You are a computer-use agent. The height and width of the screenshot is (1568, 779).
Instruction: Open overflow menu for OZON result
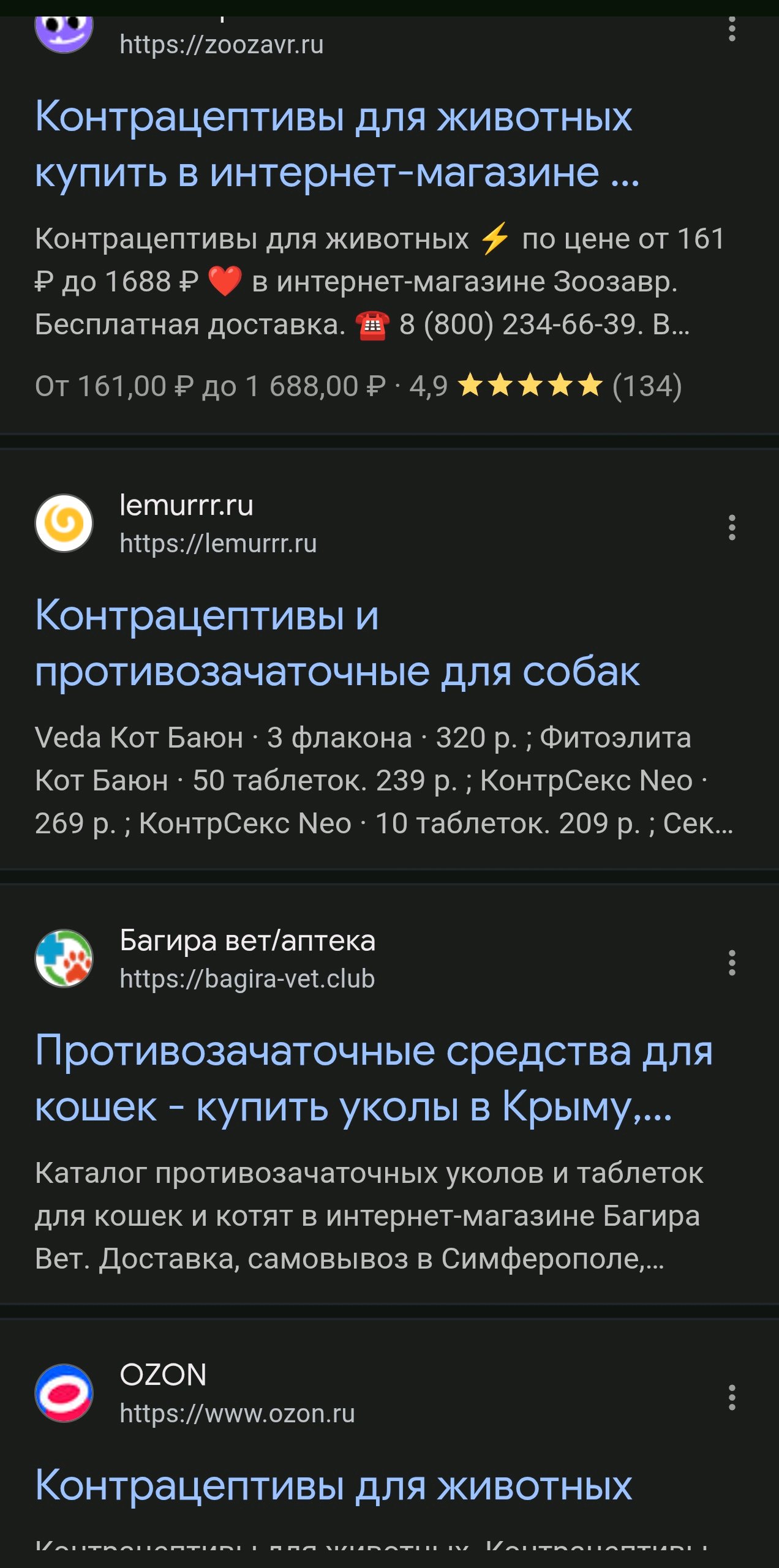tap(731, 1397)
